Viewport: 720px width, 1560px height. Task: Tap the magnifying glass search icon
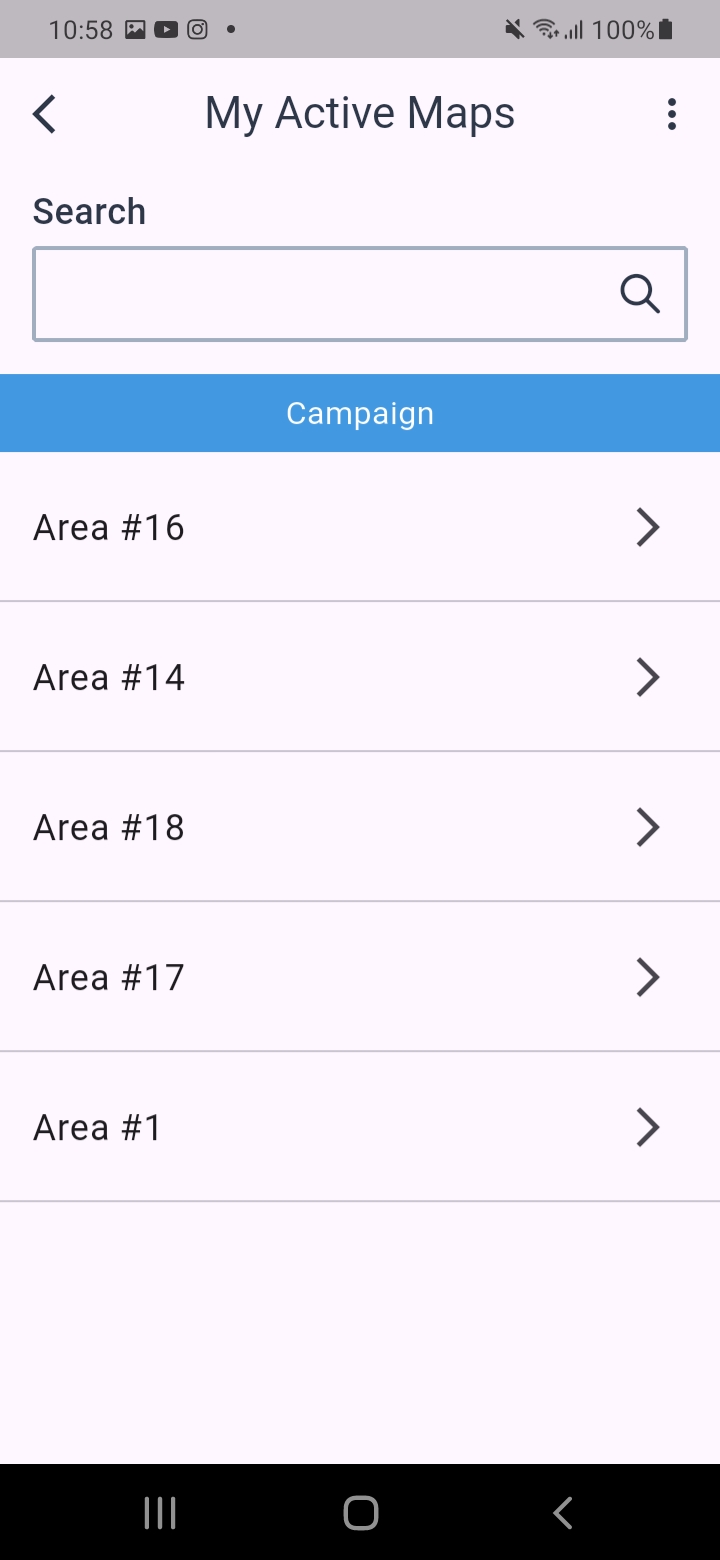pos(640,294)
